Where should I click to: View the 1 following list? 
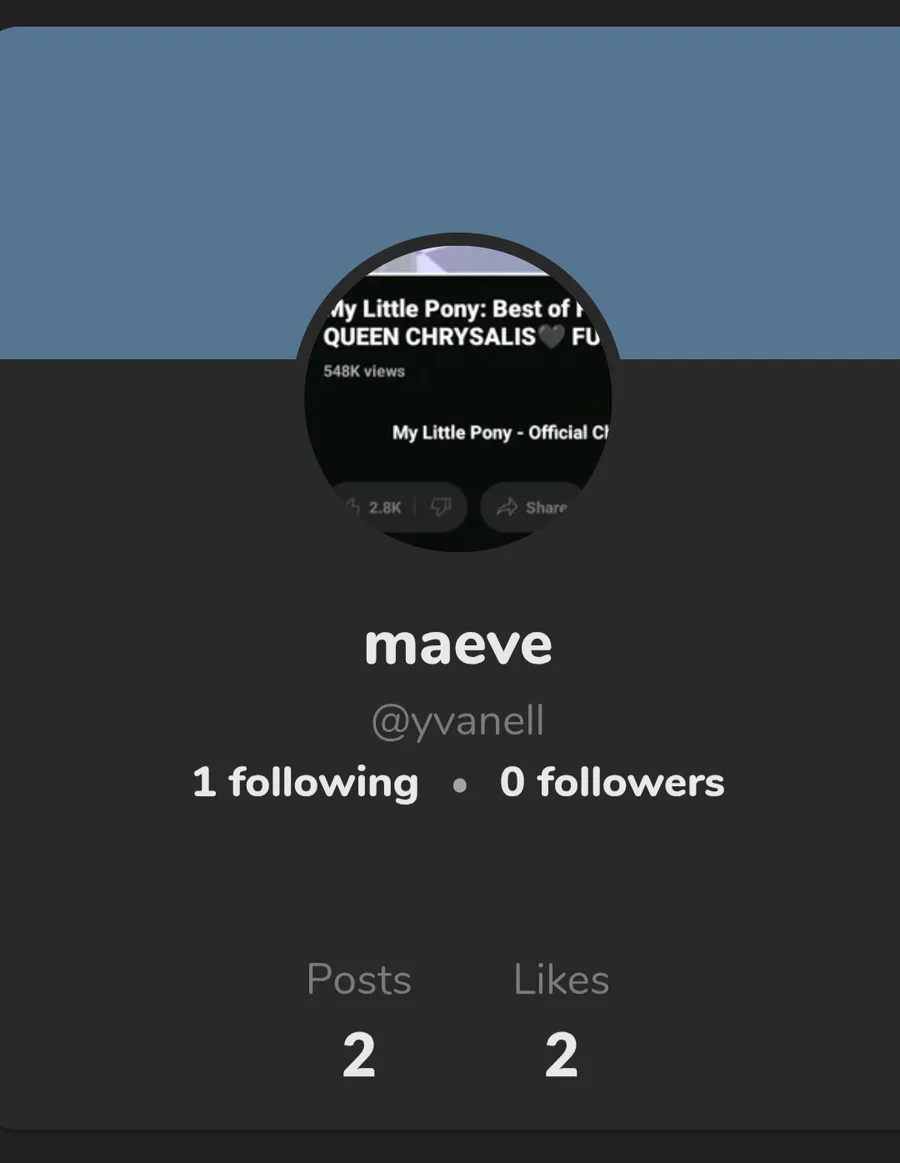[305, 782]
